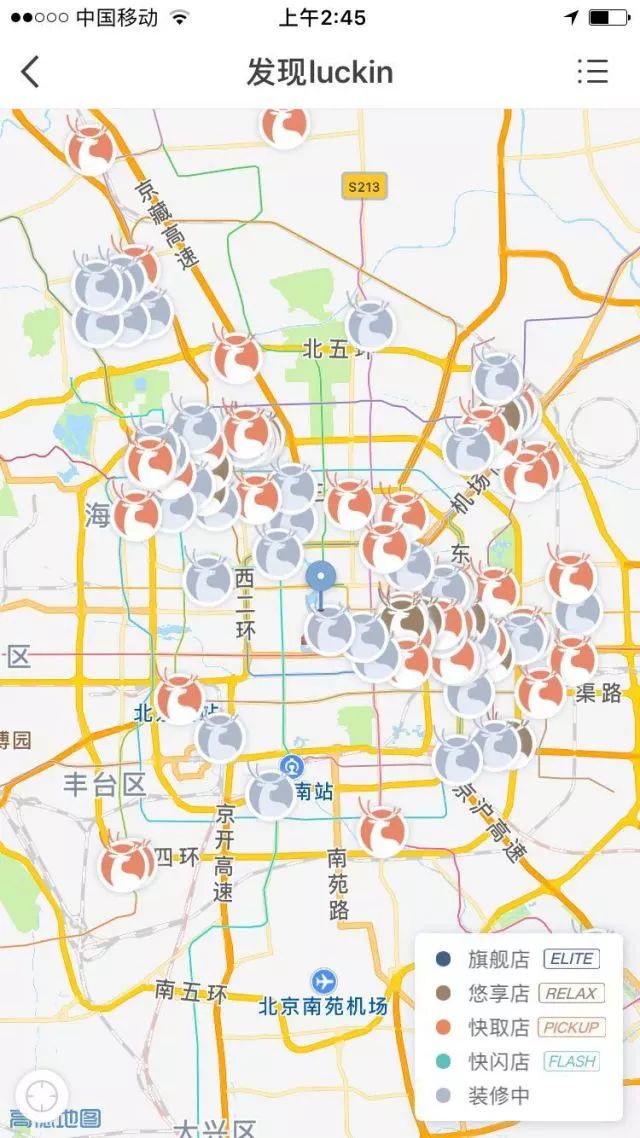Viewport: 640px width, 1138px height.
Task: Go back from the 发现luckin page
Action: 31,72
